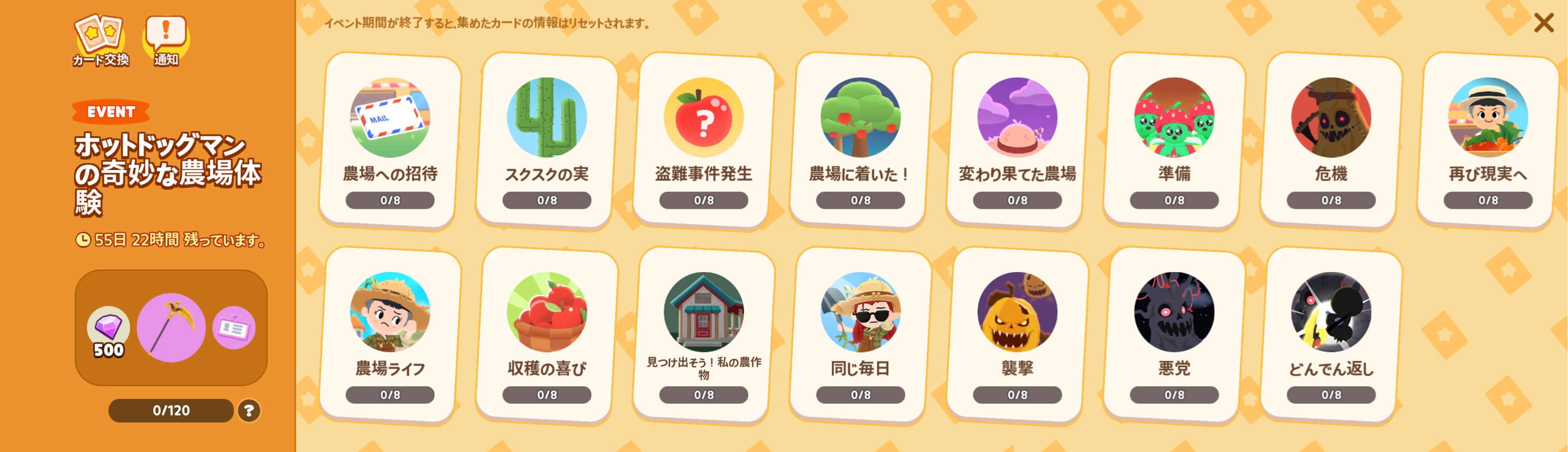Select the 悪党 card
1568x452 pixels.
click(1174, 335)
